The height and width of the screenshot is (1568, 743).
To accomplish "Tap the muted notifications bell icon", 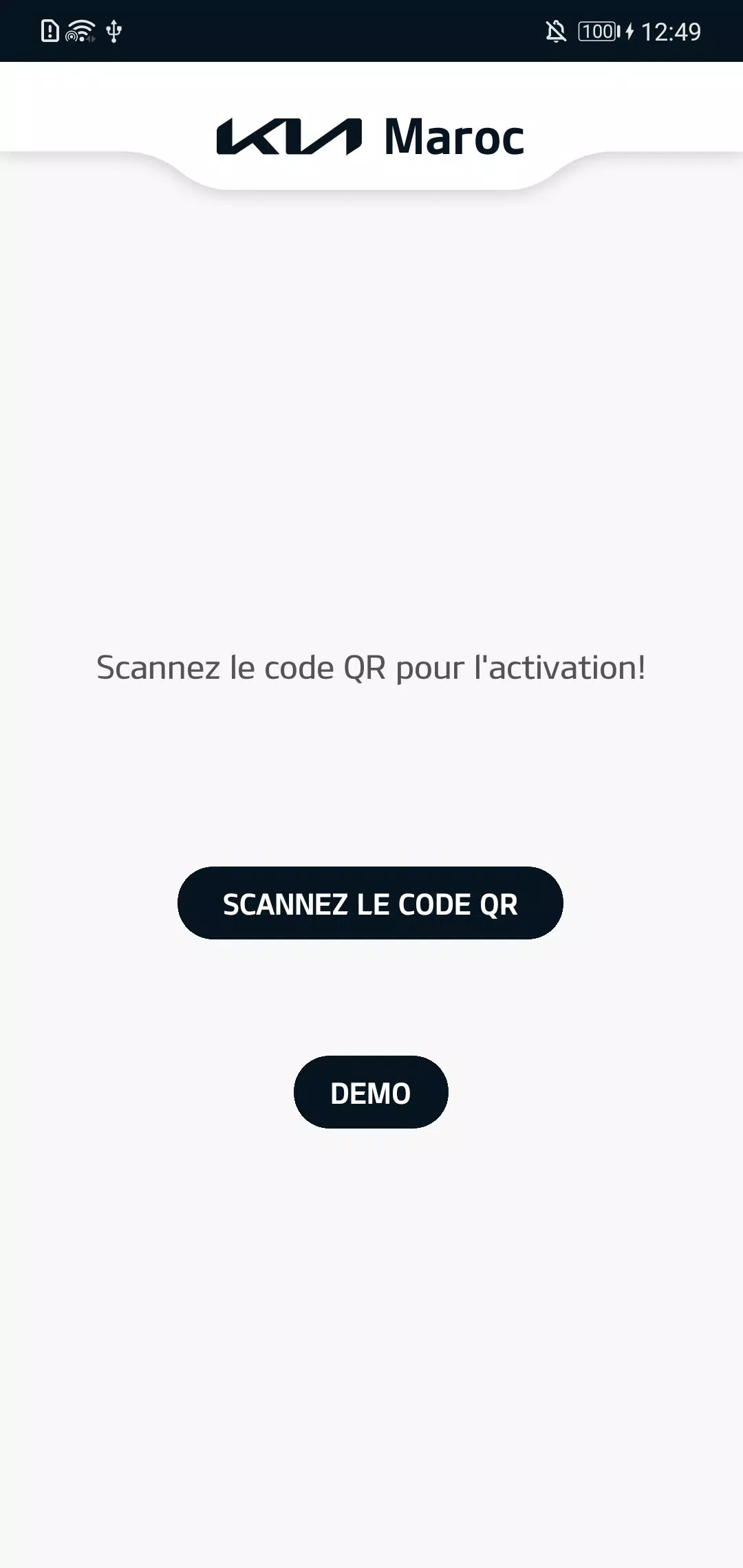I will (x=554, y=31).
